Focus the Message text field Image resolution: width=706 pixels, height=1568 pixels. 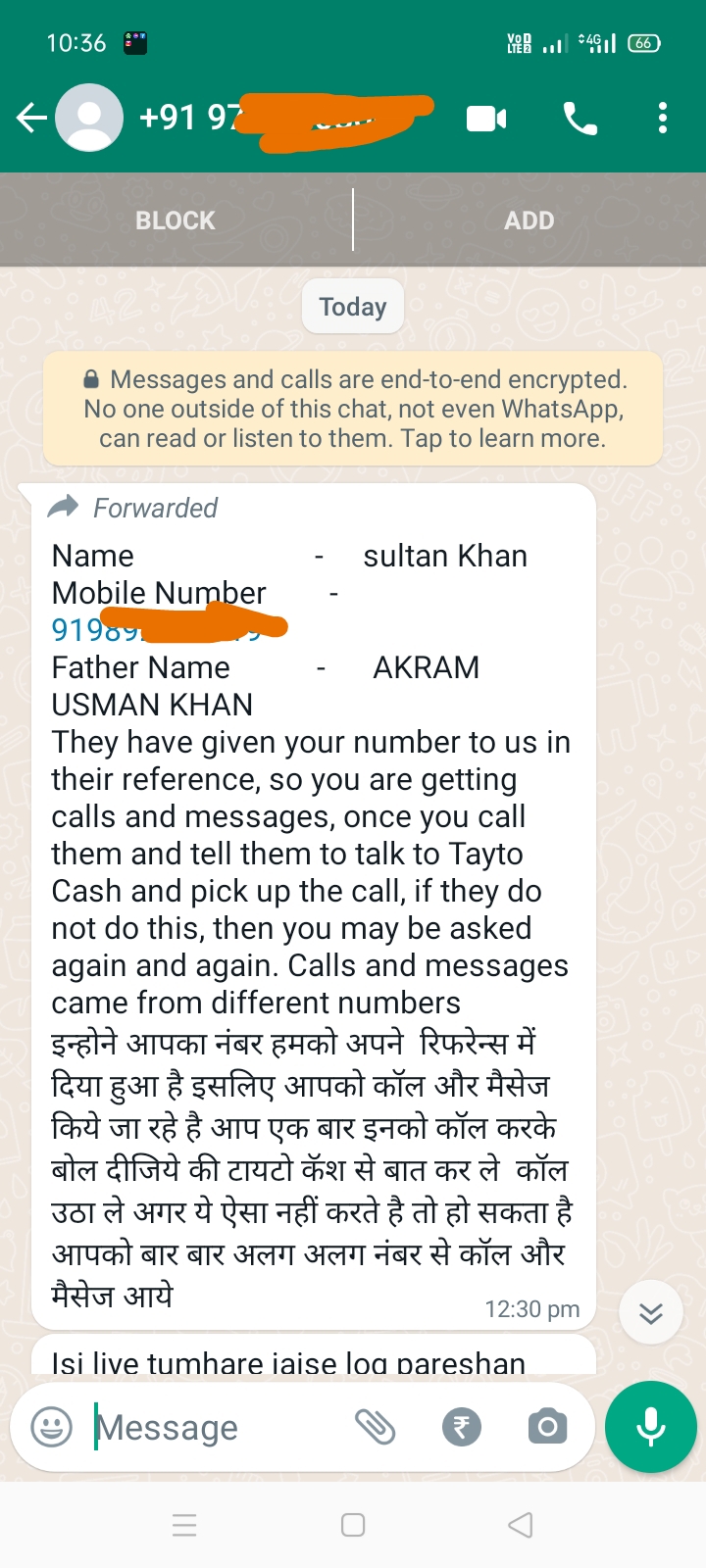coord(216,1427)
